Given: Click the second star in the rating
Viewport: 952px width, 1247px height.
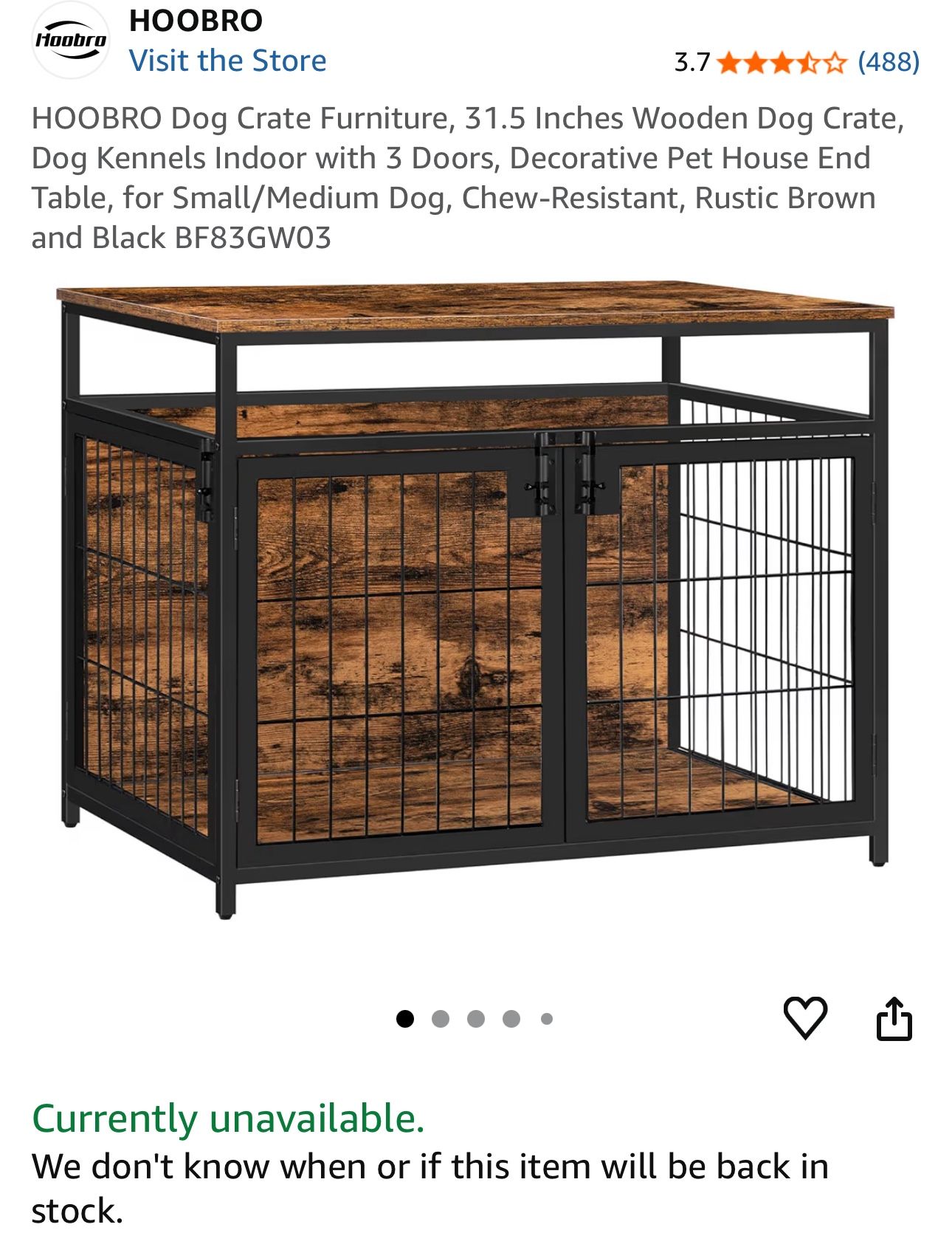Looking at the screenshot, I should (756, 62).
